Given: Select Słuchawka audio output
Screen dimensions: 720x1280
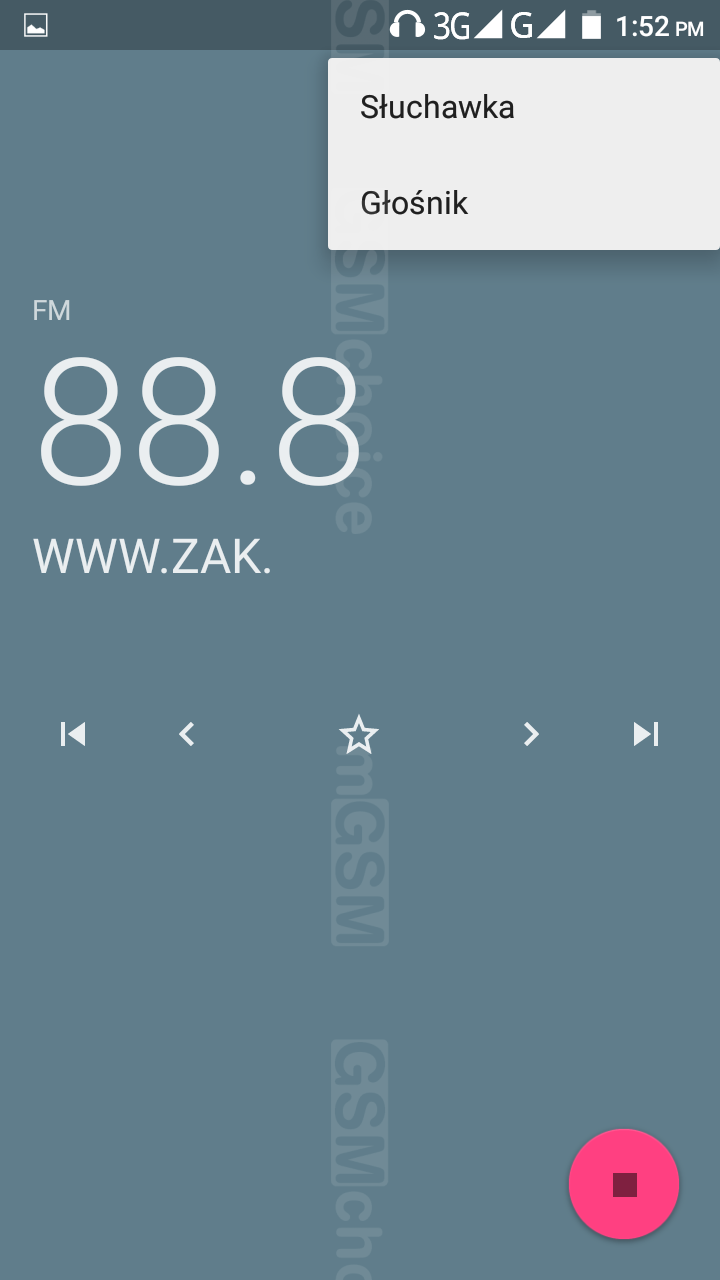Looking at the screenshot, I should (437, 107).
